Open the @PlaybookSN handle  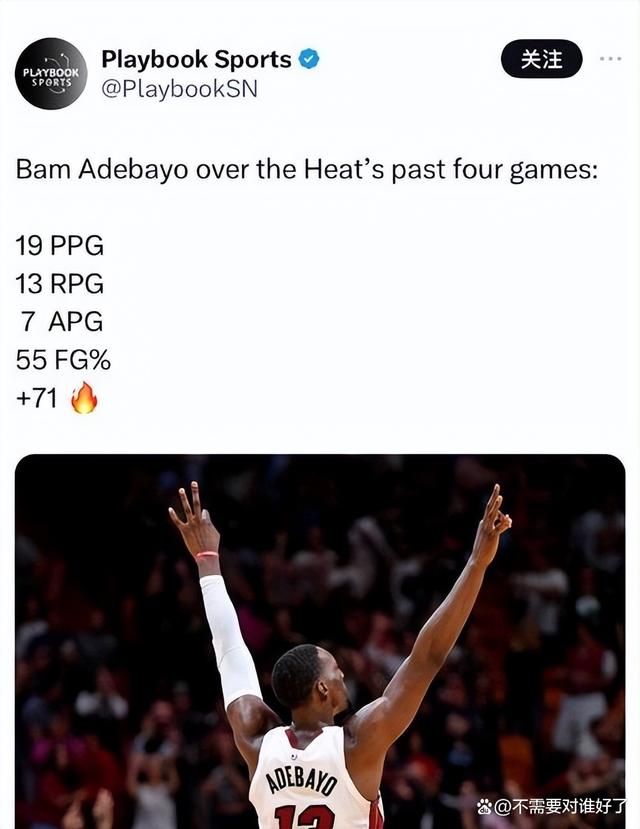coord(179,89)
